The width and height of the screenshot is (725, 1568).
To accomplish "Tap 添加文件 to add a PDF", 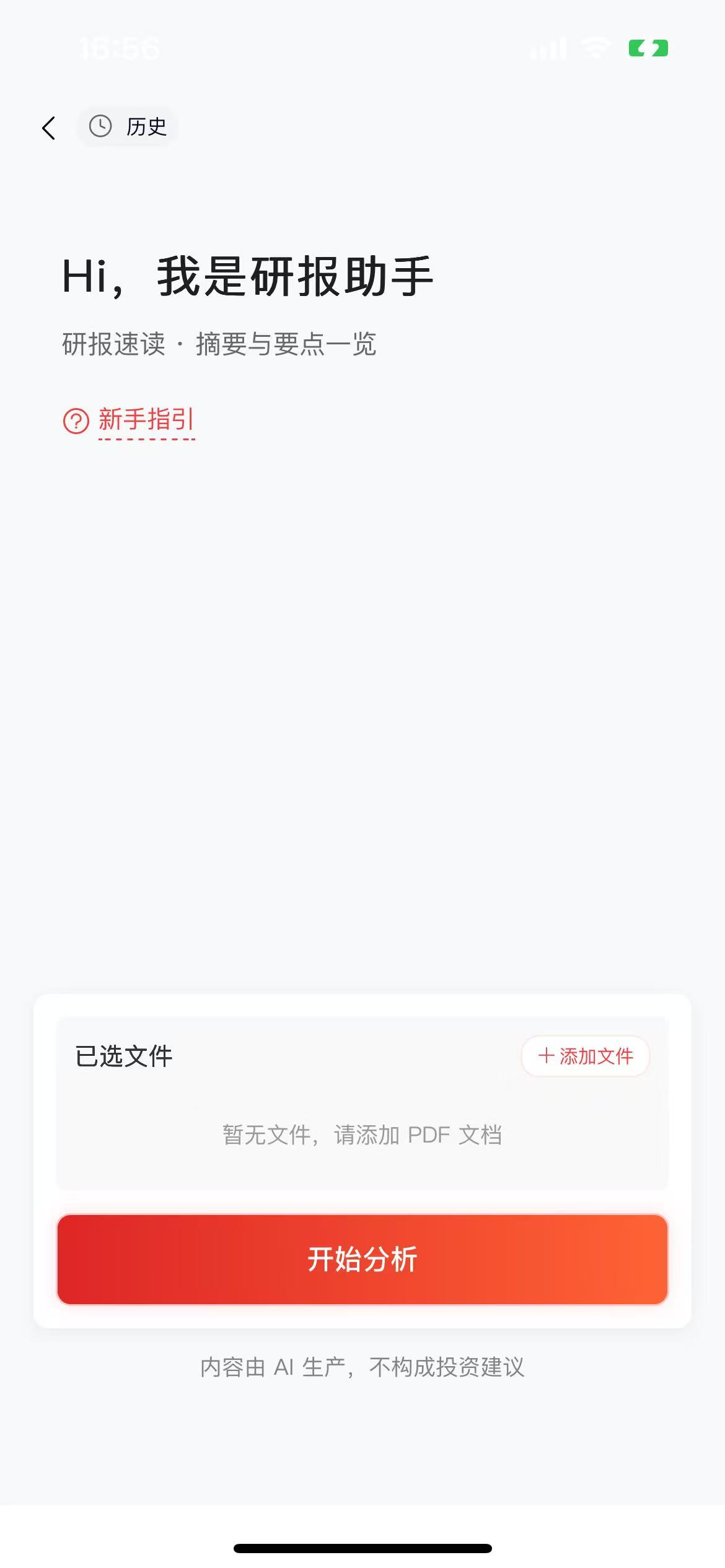I will [586, 1056].
